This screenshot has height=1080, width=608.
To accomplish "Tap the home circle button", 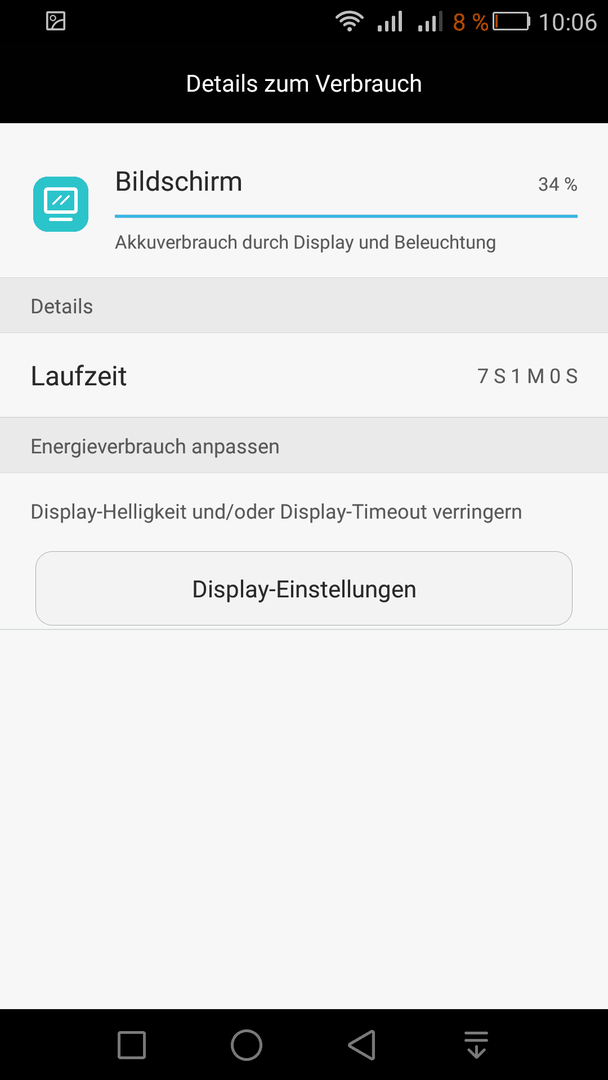I will 247,1044.
